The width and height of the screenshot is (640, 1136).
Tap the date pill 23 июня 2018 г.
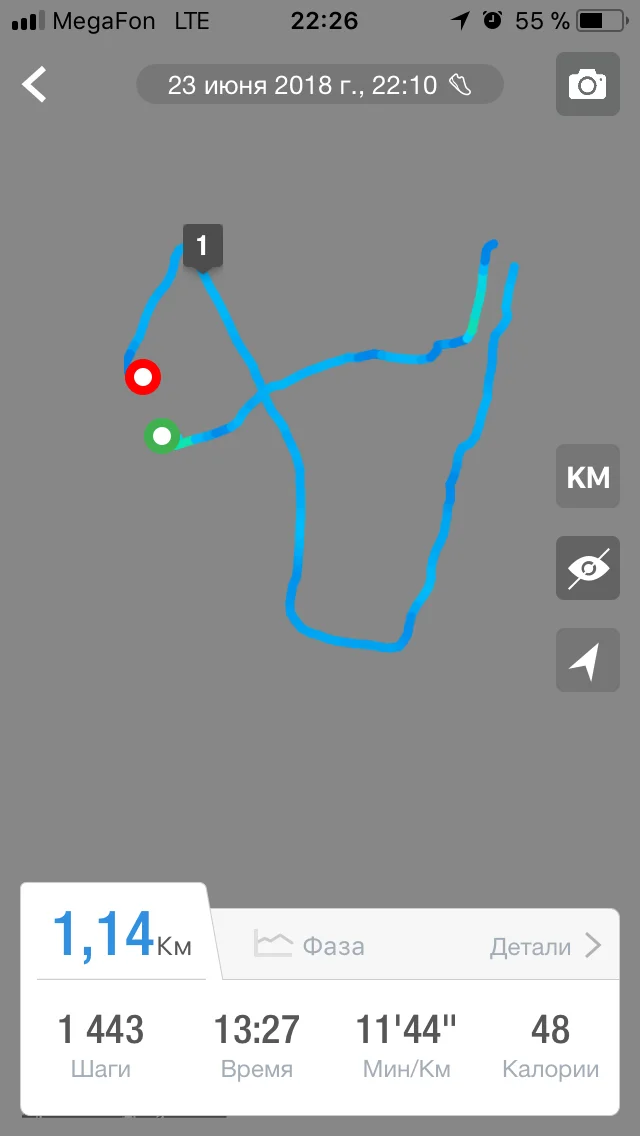(x=319, y=85)
